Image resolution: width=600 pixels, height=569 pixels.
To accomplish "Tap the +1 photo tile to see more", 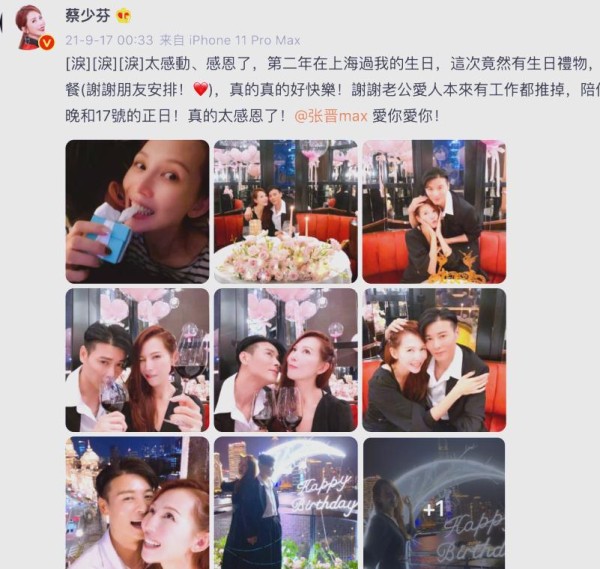I will tap(433, 502).
